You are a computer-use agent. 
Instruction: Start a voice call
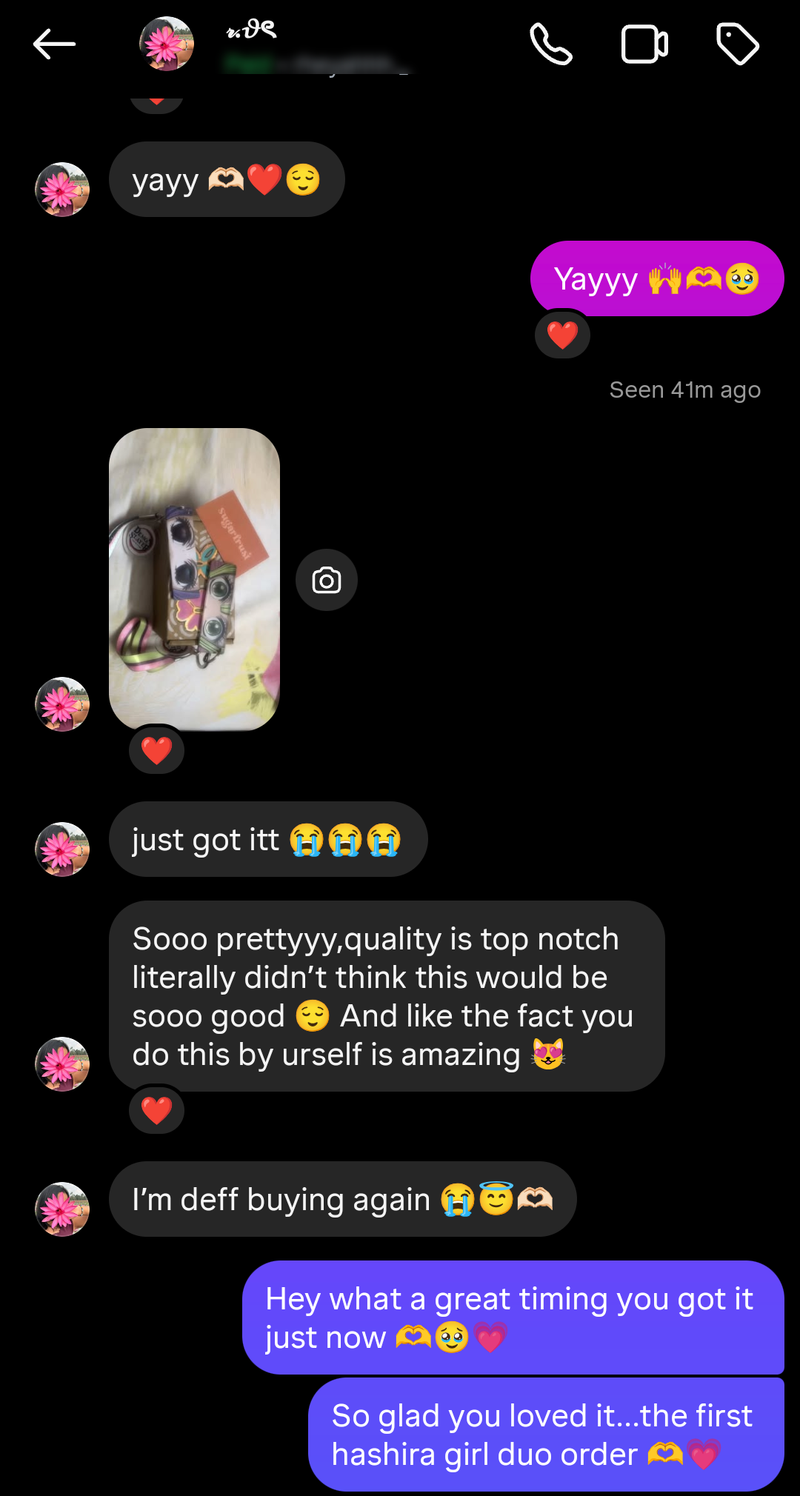(550, 44)
